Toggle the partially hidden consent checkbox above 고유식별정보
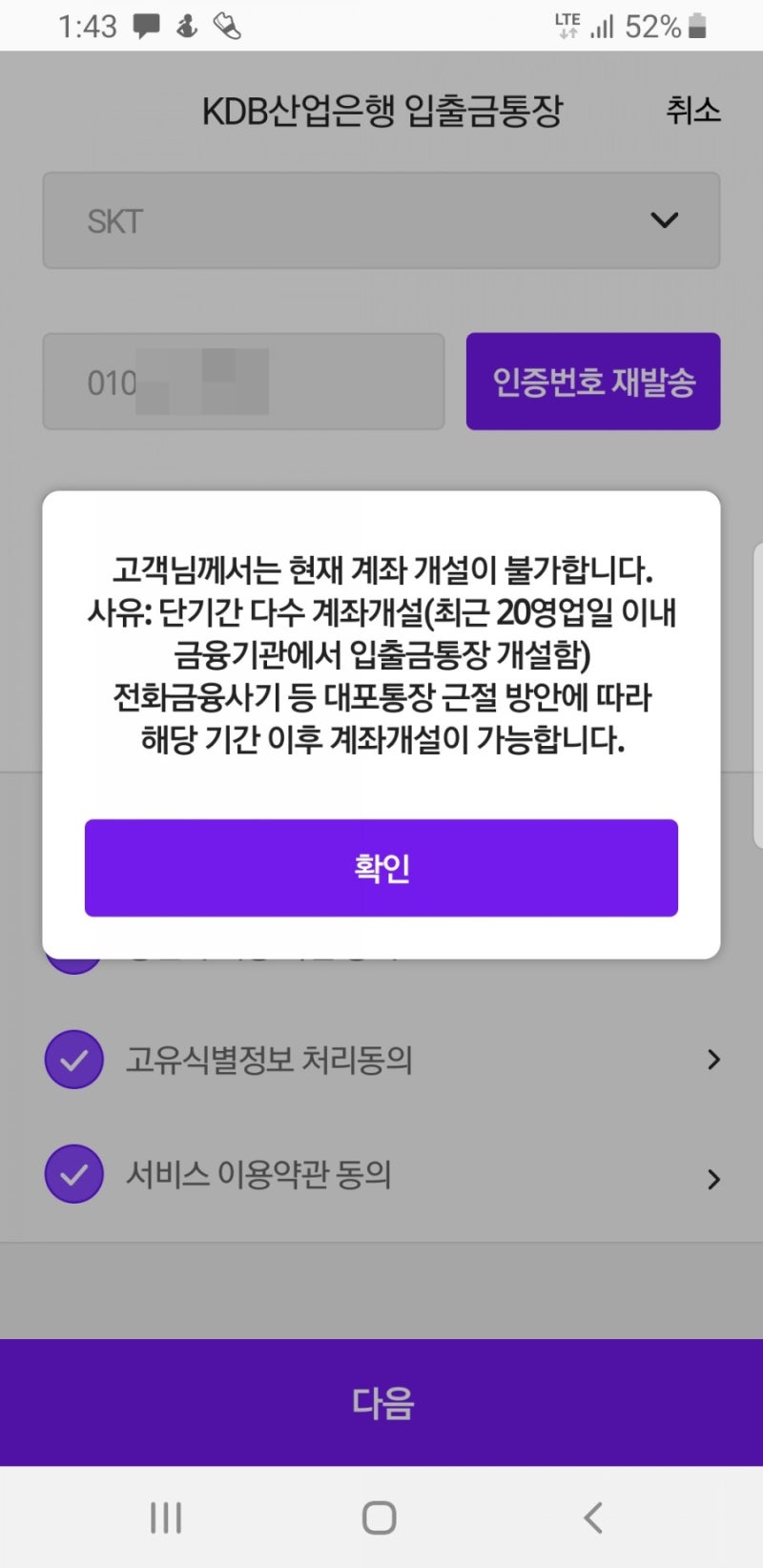This screenshot has width=763, height=1568. coord(73,949)
